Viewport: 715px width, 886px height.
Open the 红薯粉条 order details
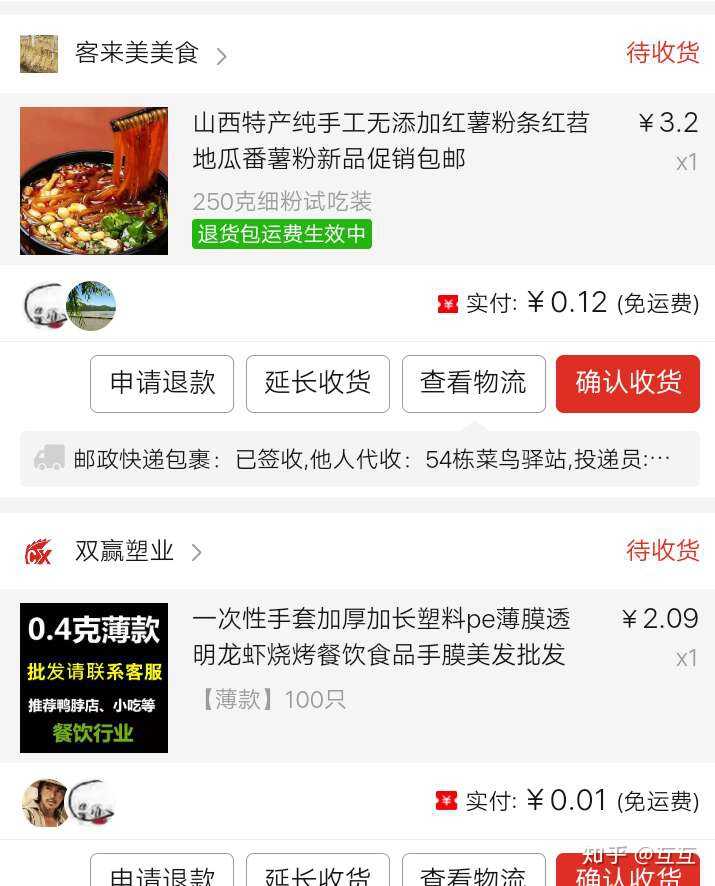pyautogui.click(x=390, y=141)
